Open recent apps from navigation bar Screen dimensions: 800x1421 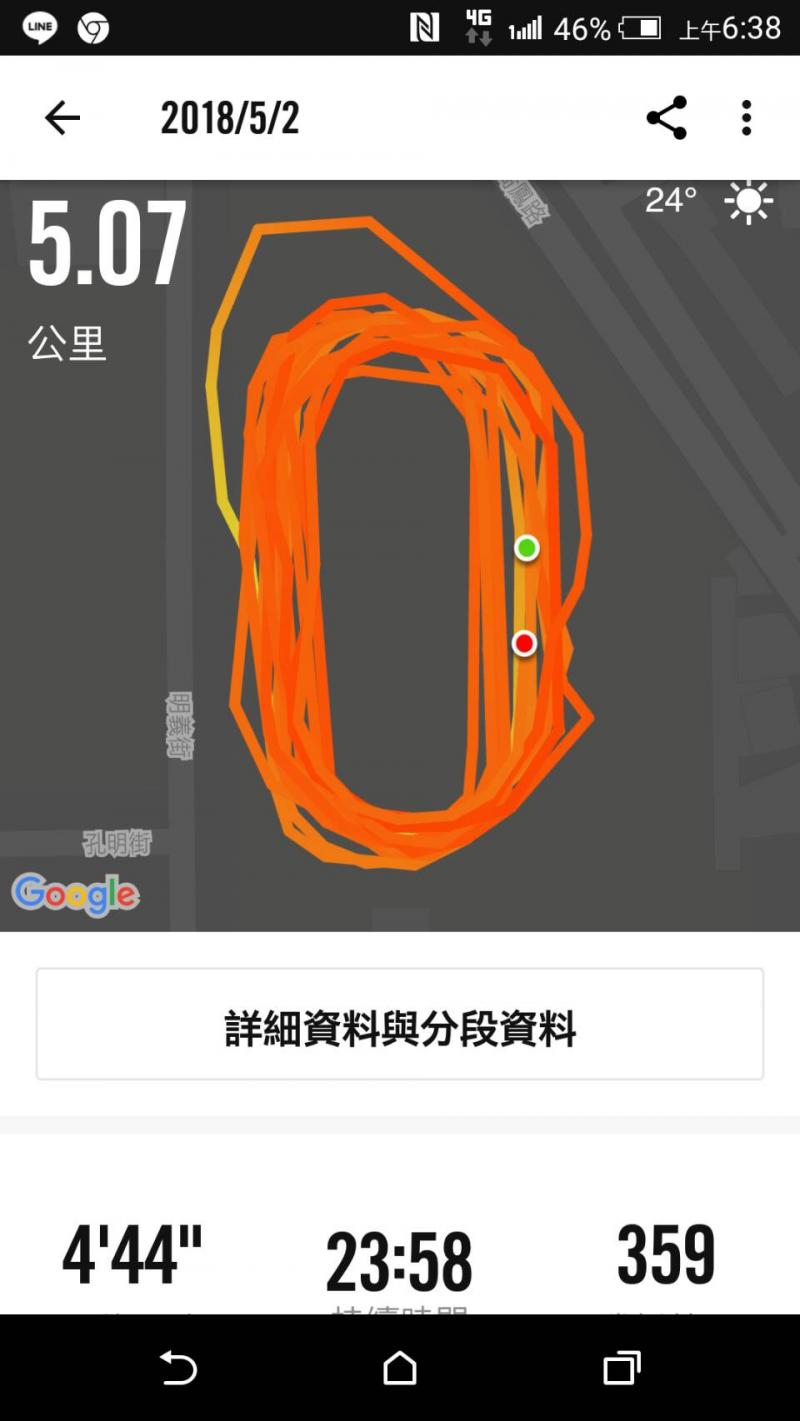pyautogui.click(x=621, y=1367)
